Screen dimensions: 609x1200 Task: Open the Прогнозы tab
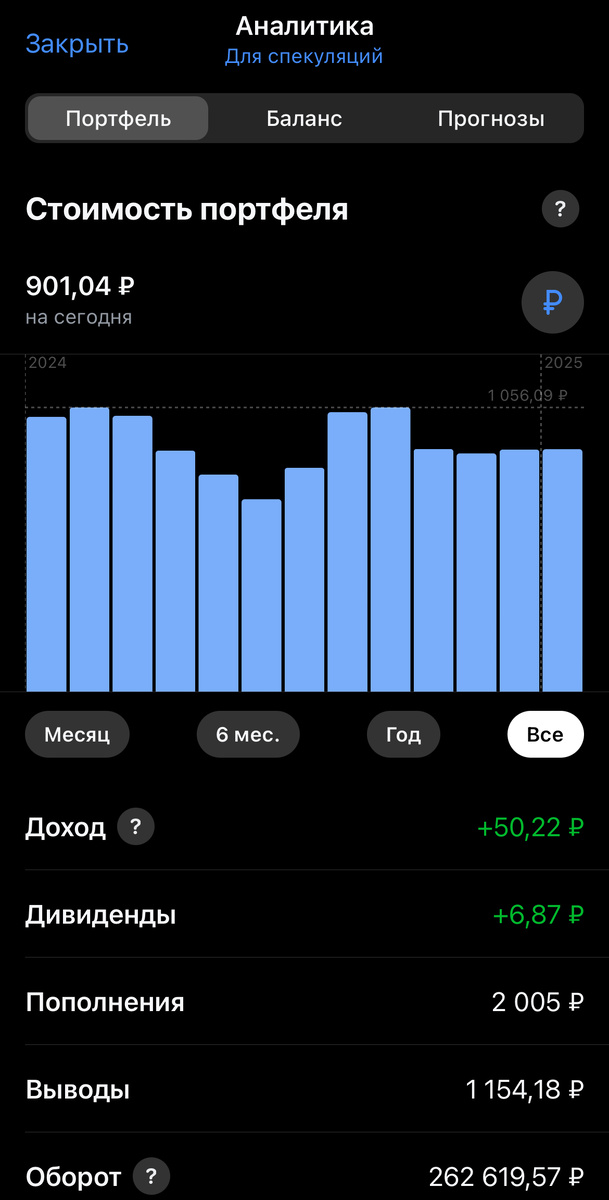(x=491, y=119)
